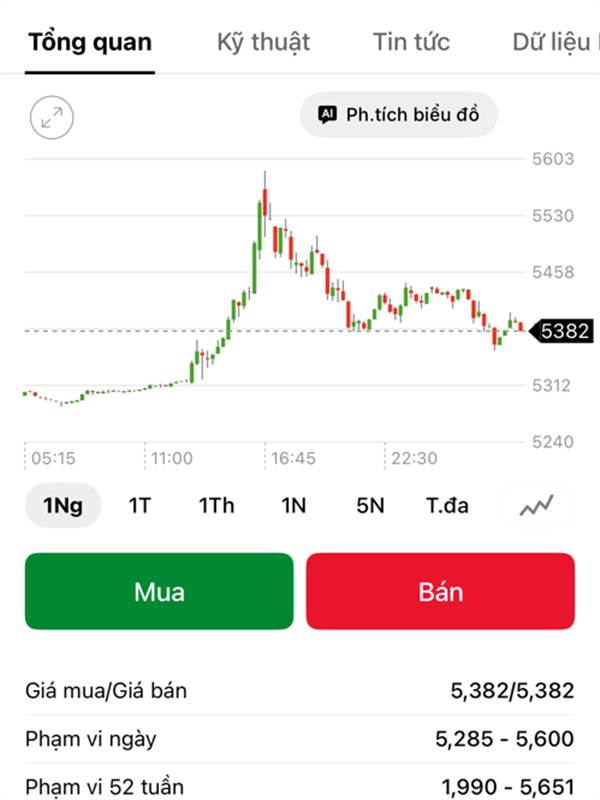This screenshot has height=800, width=600.
Task: Show the 1N chart range
Action: click(293, 505)
